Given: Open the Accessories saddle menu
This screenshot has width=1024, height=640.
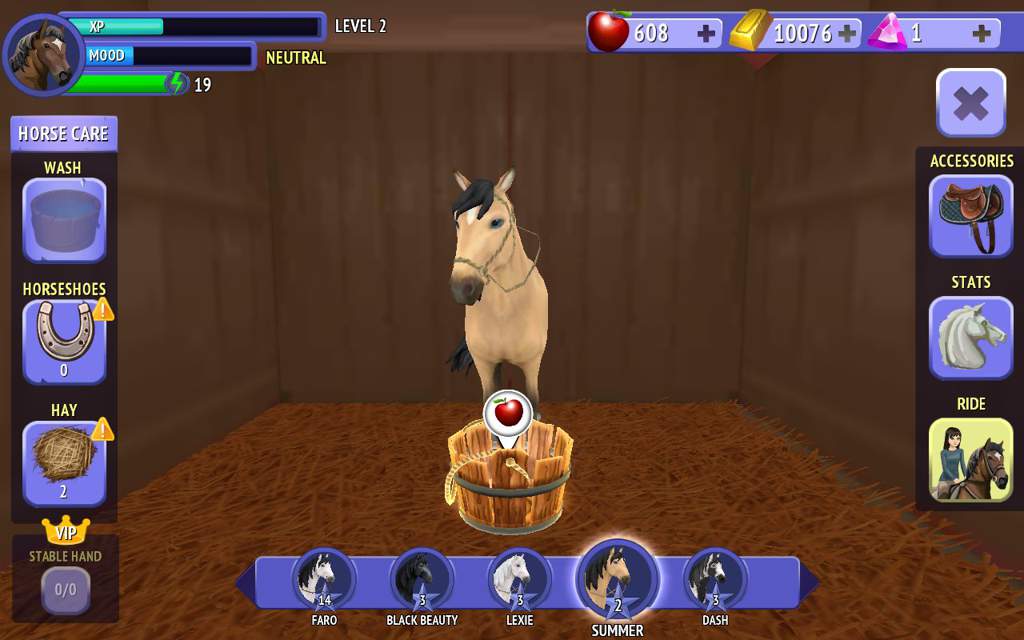Looking at the screenshot, I should click(970, 216).
